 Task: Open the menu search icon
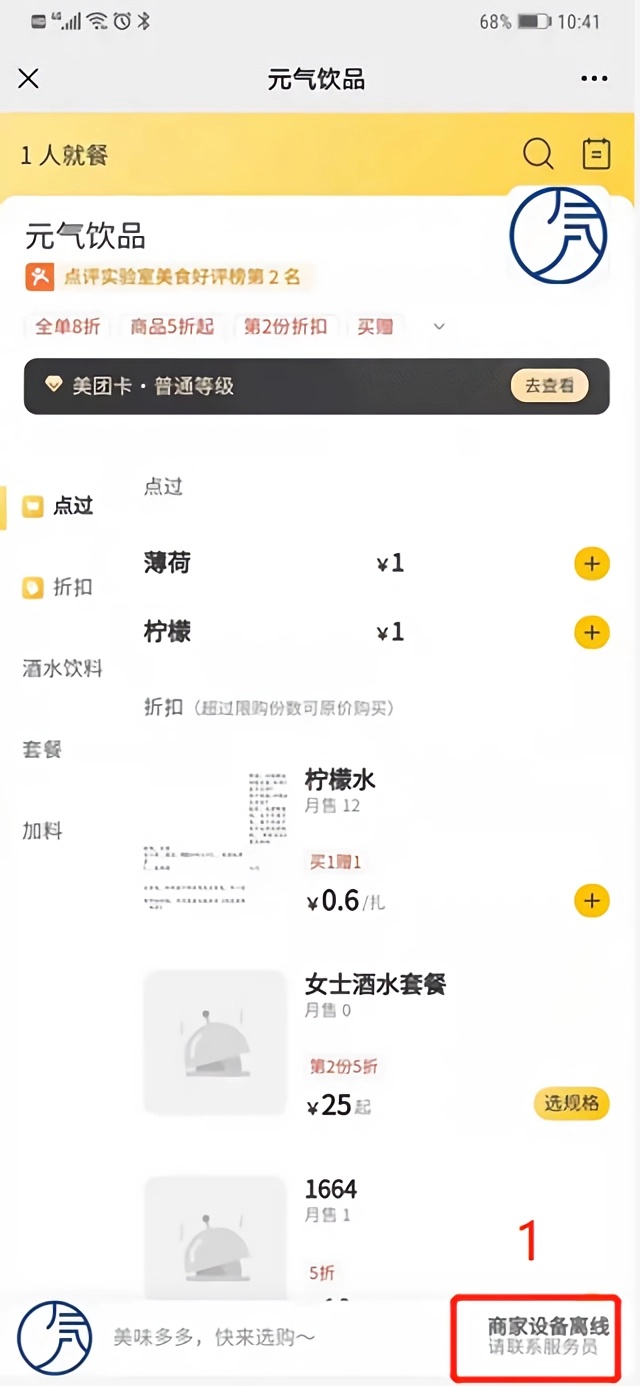pos(538,154)
